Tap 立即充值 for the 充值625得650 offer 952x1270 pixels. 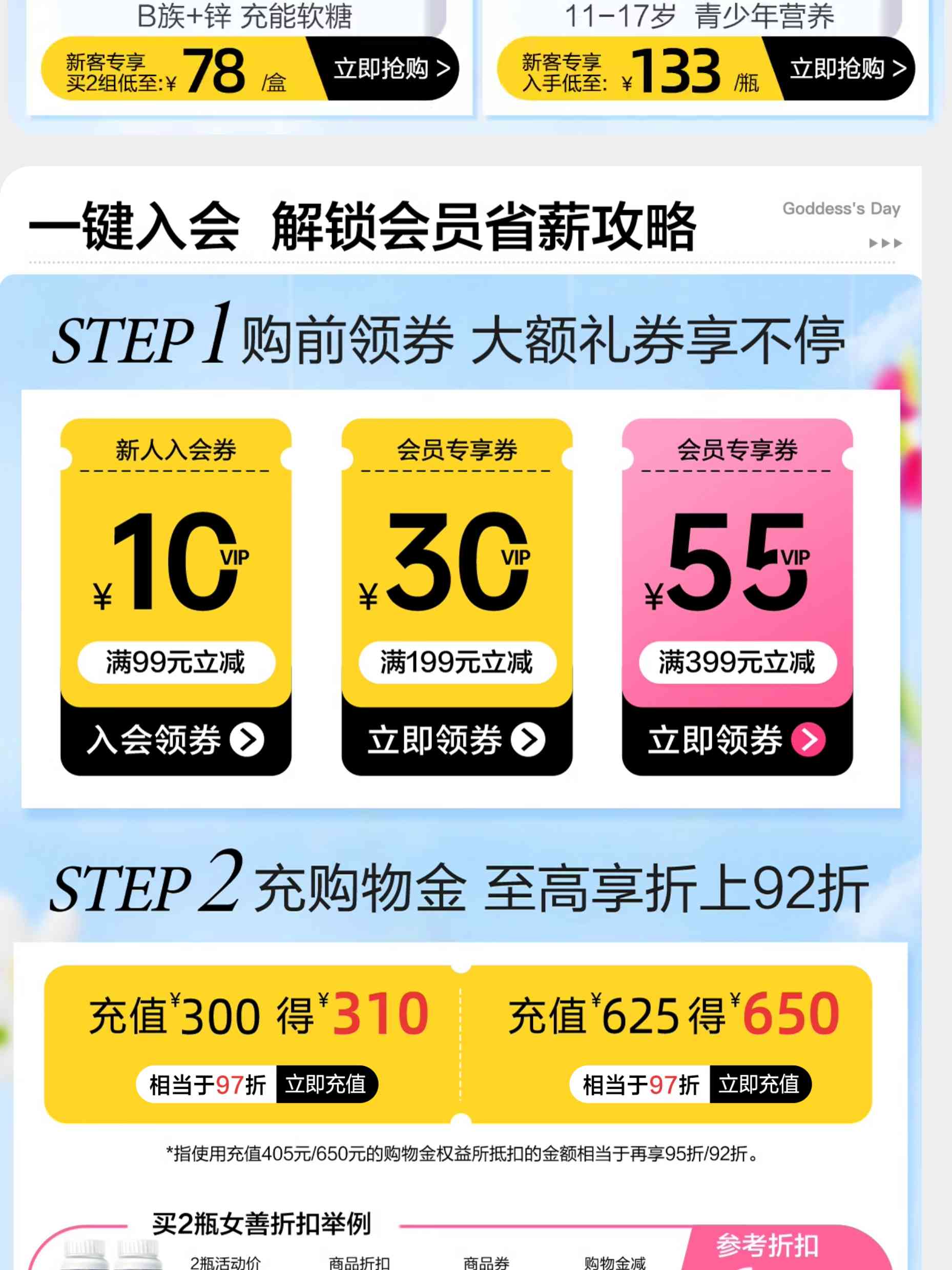[x=759, y=1084]
